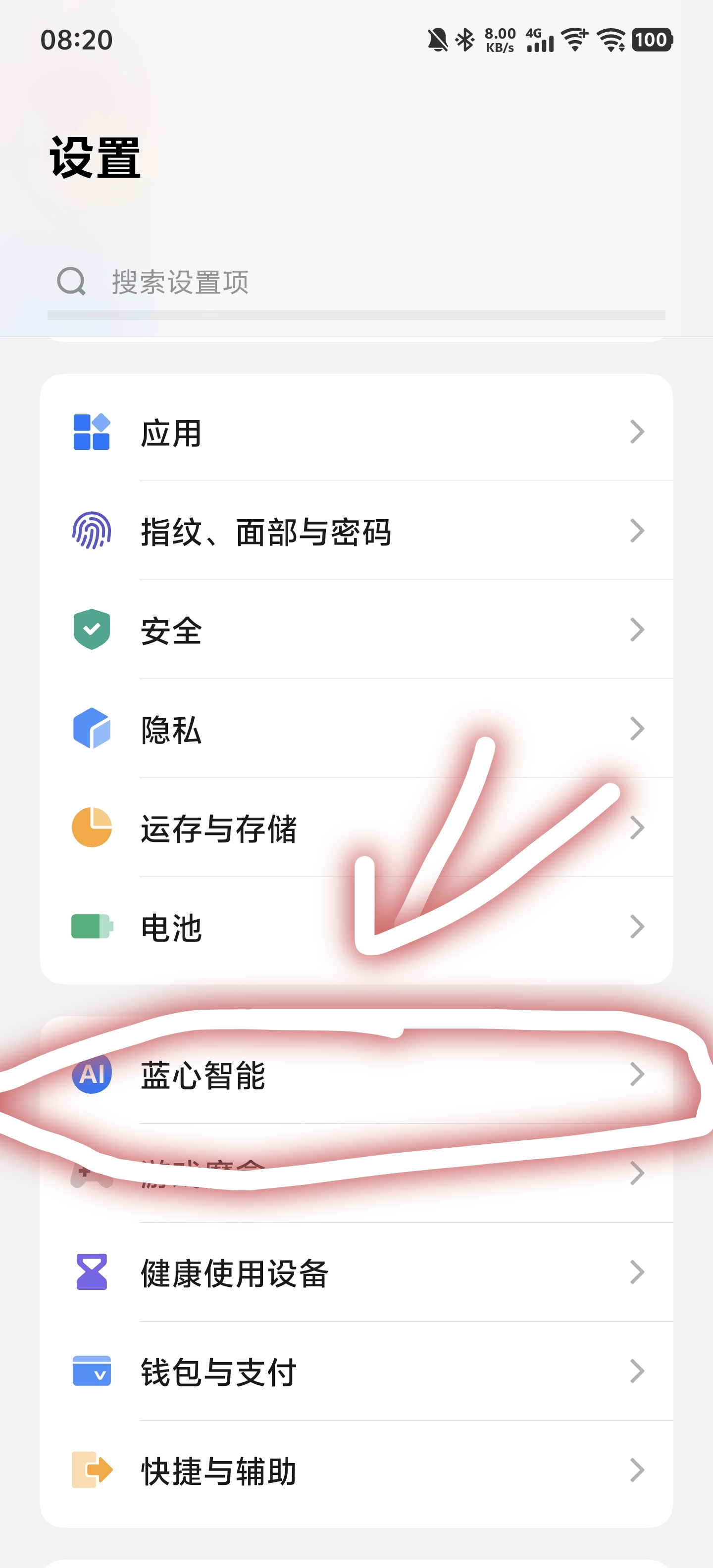713x1568 pixels.
Task: View 电池 settings
Action: [356, 927]
